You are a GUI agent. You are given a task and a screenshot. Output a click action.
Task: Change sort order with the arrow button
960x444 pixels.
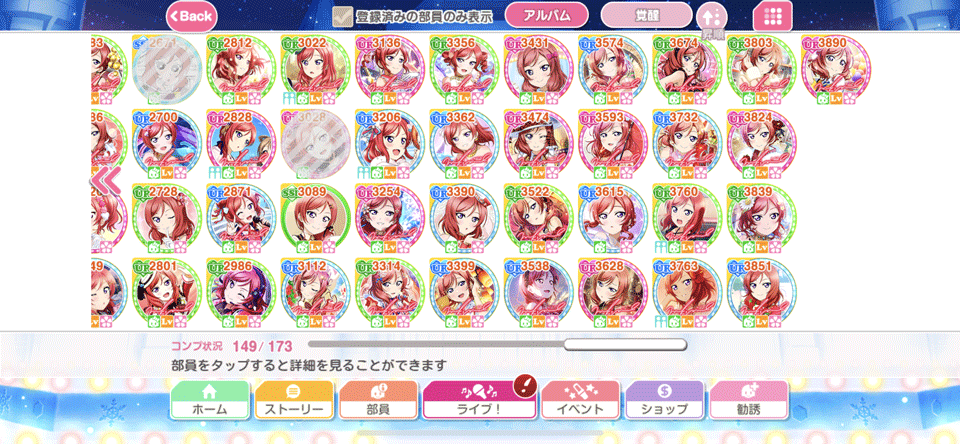tap(712, 16)
